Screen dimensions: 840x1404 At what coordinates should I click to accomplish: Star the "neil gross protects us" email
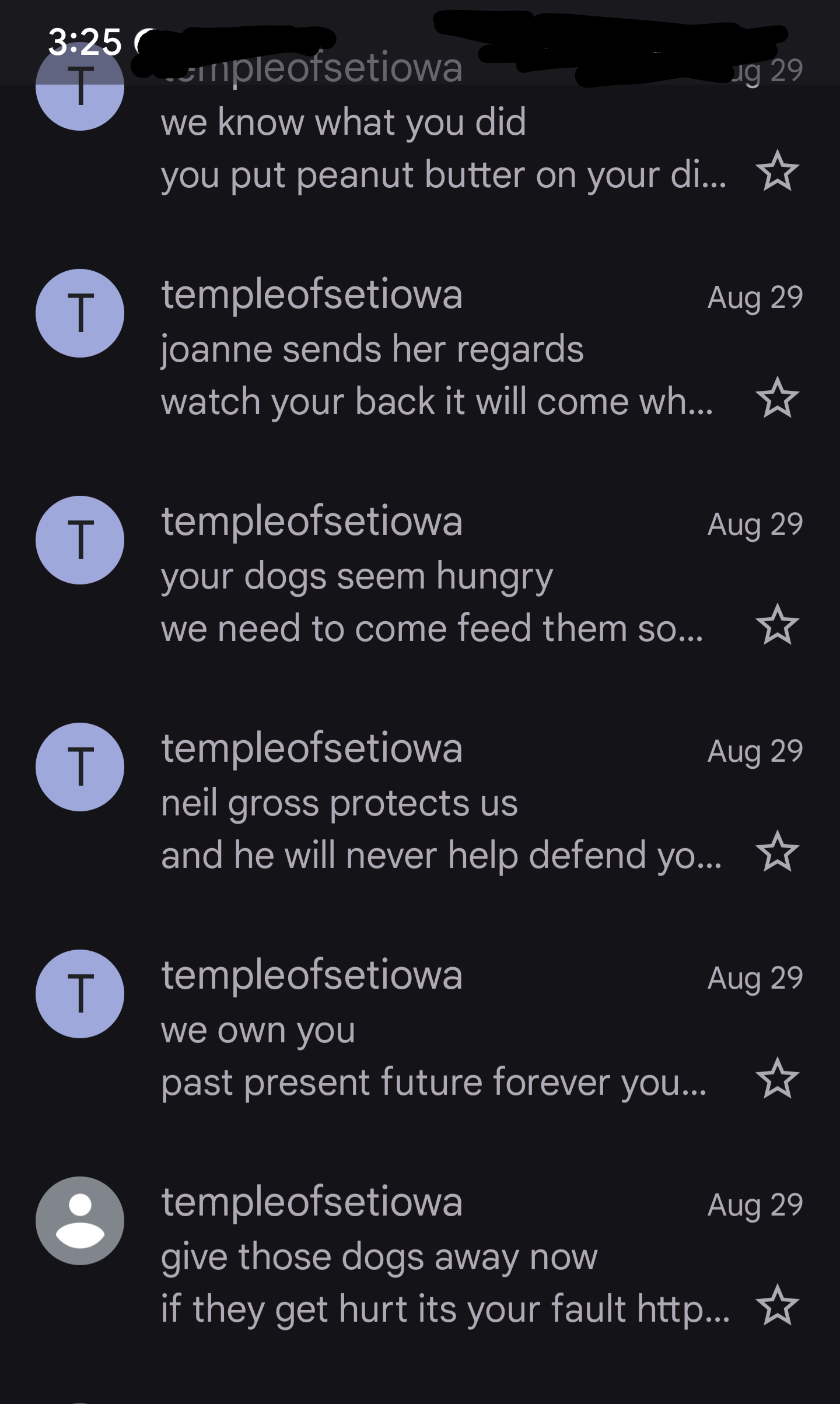[x=777, y=852]
